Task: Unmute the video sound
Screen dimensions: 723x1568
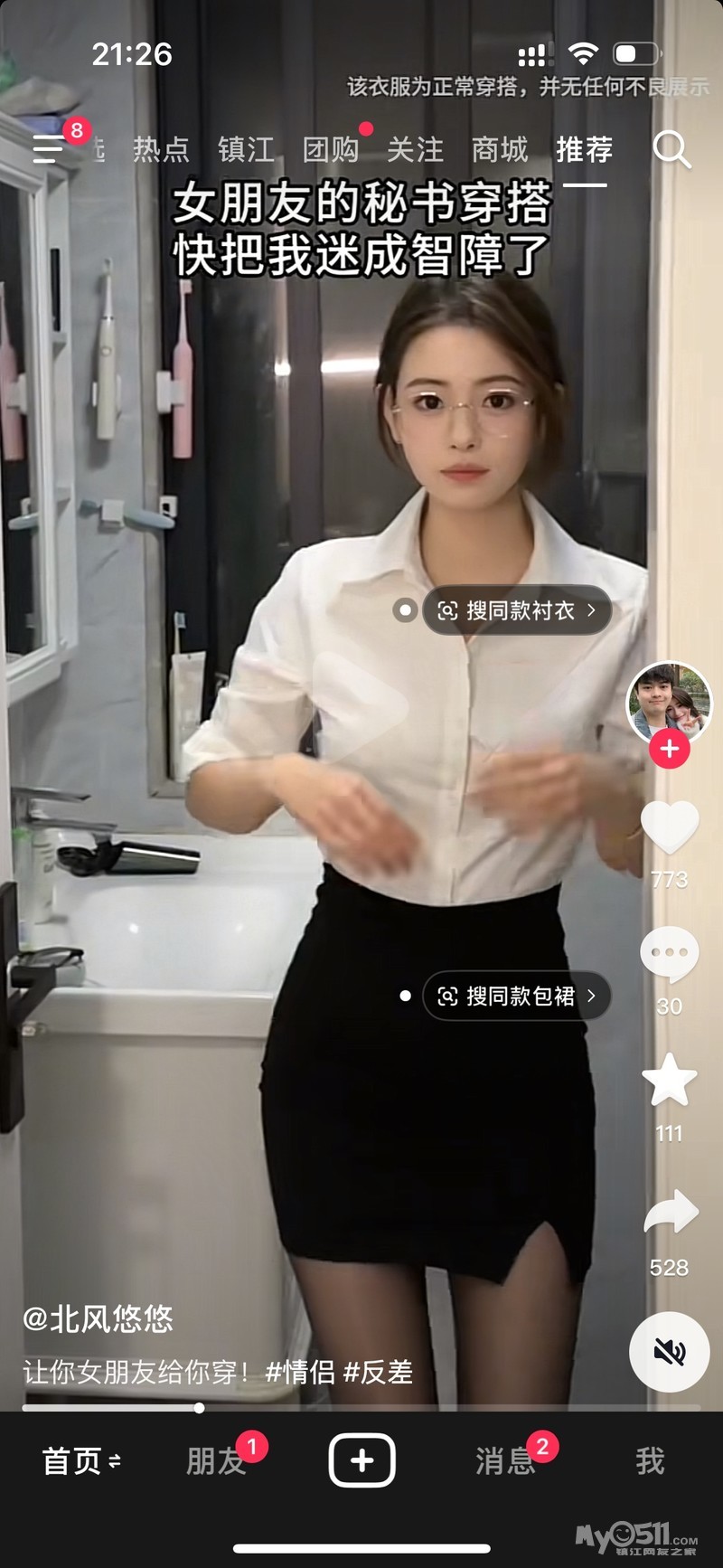Action: click(x=670, y=1352)
